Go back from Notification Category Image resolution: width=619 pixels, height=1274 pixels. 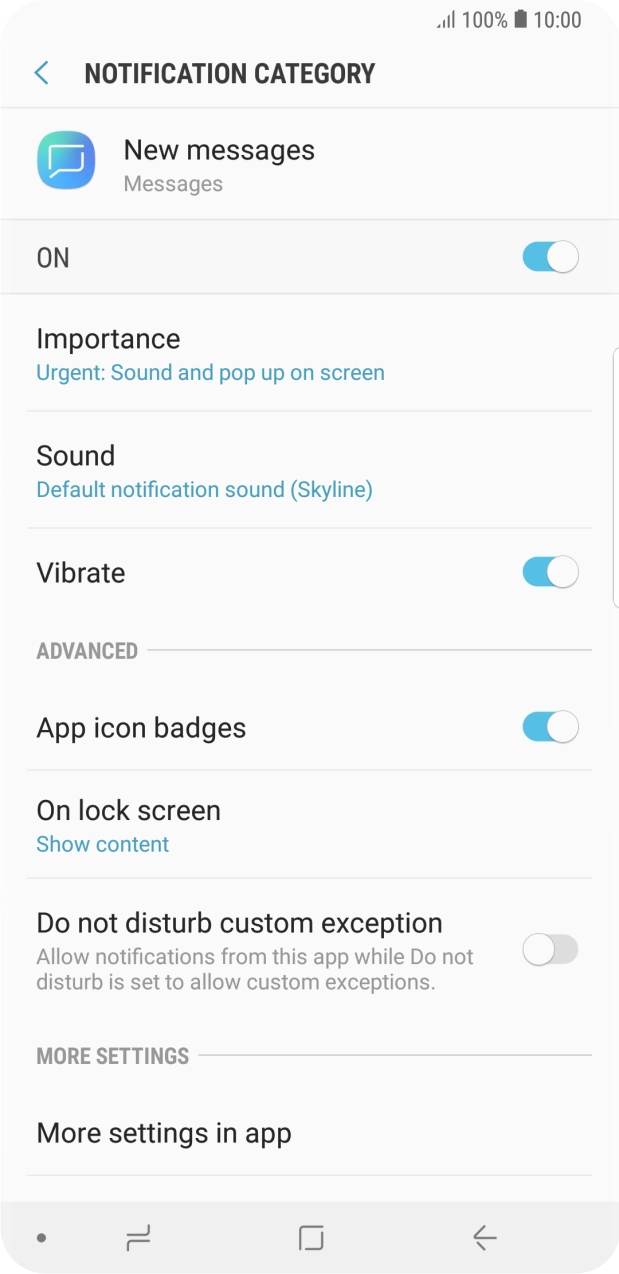41,73
